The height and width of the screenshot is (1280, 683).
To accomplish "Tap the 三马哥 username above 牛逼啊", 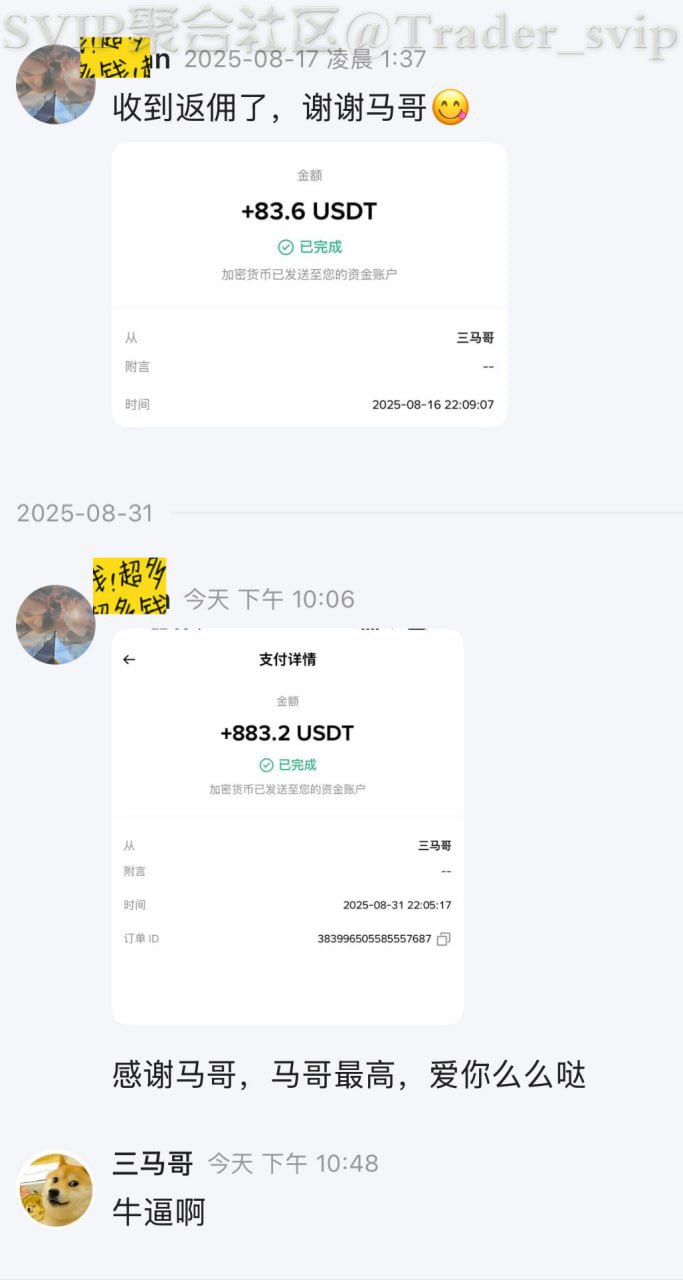I will coord(153,1163).
